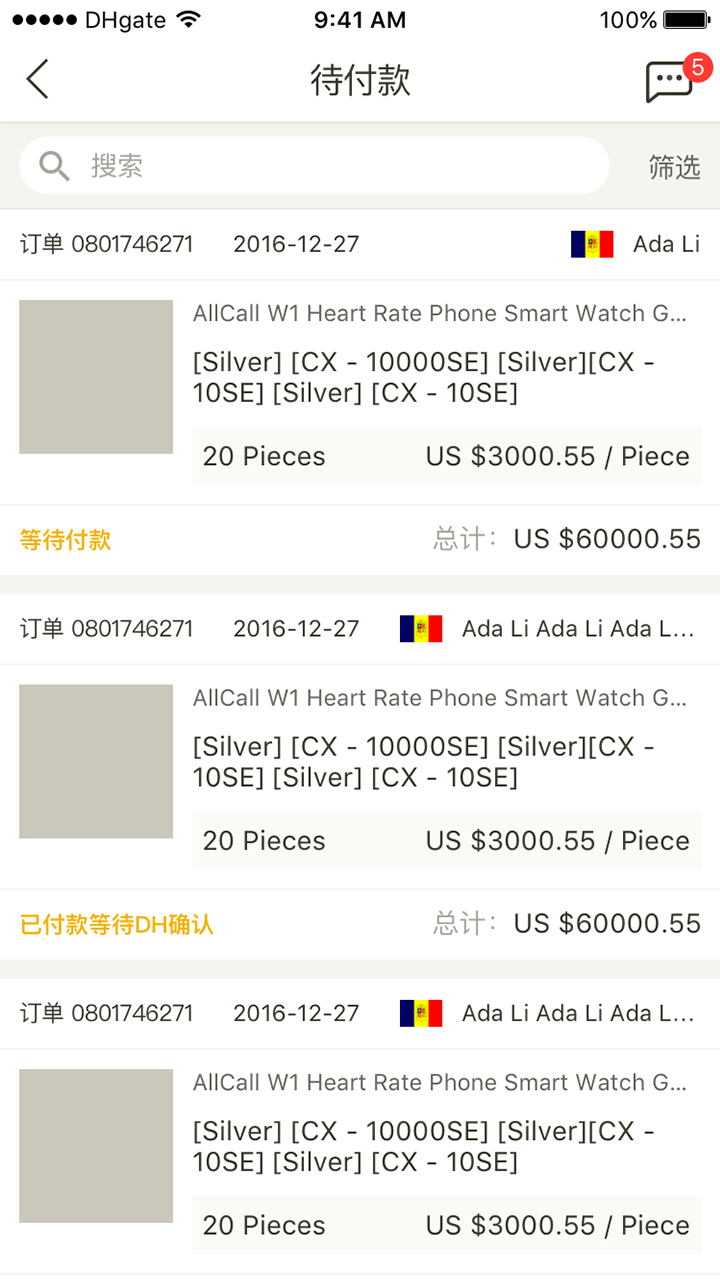This screenshot has width=720, height=1280.
Task: Select the flag icon next to Ada Li
Action: pos(591,243)
